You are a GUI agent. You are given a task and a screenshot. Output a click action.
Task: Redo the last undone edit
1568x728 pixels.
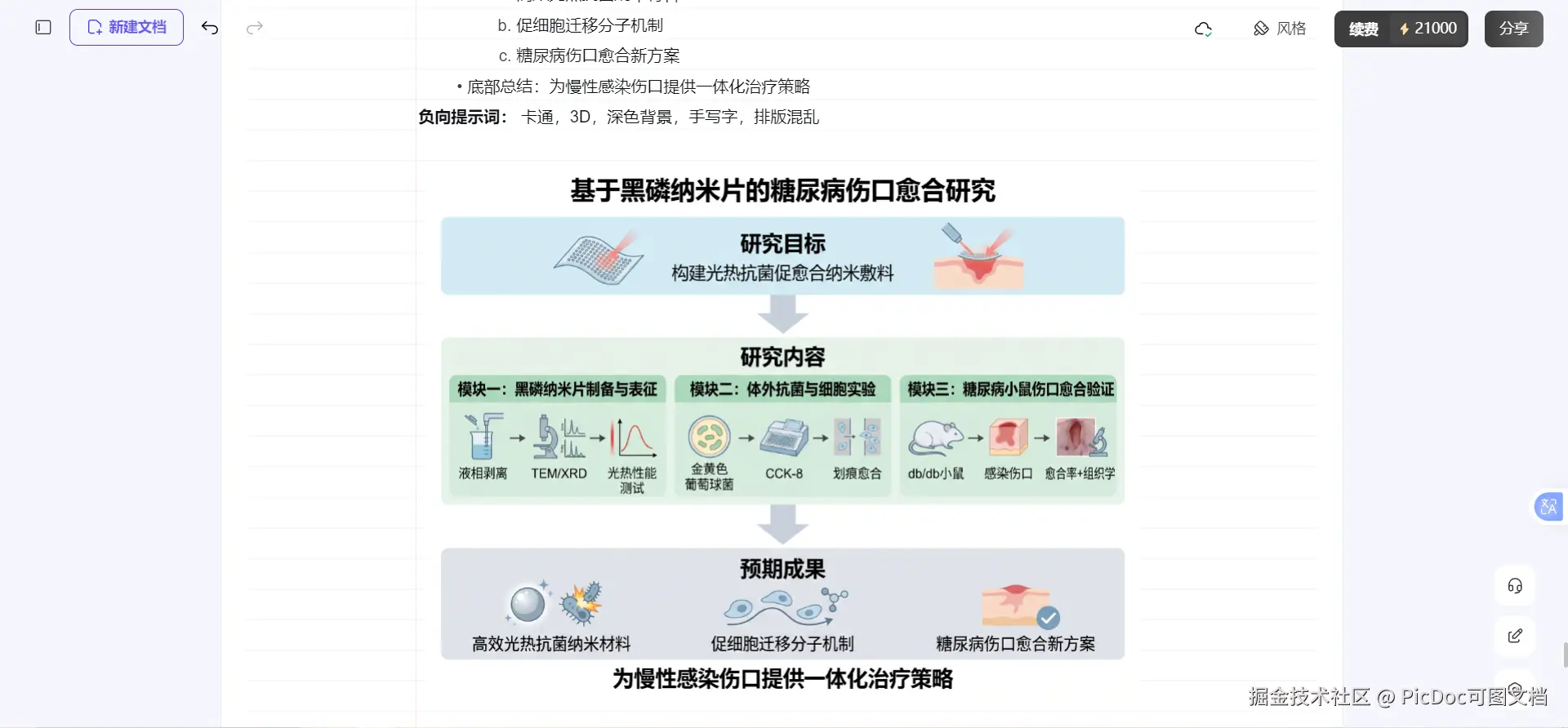click(x=255, y=29)
